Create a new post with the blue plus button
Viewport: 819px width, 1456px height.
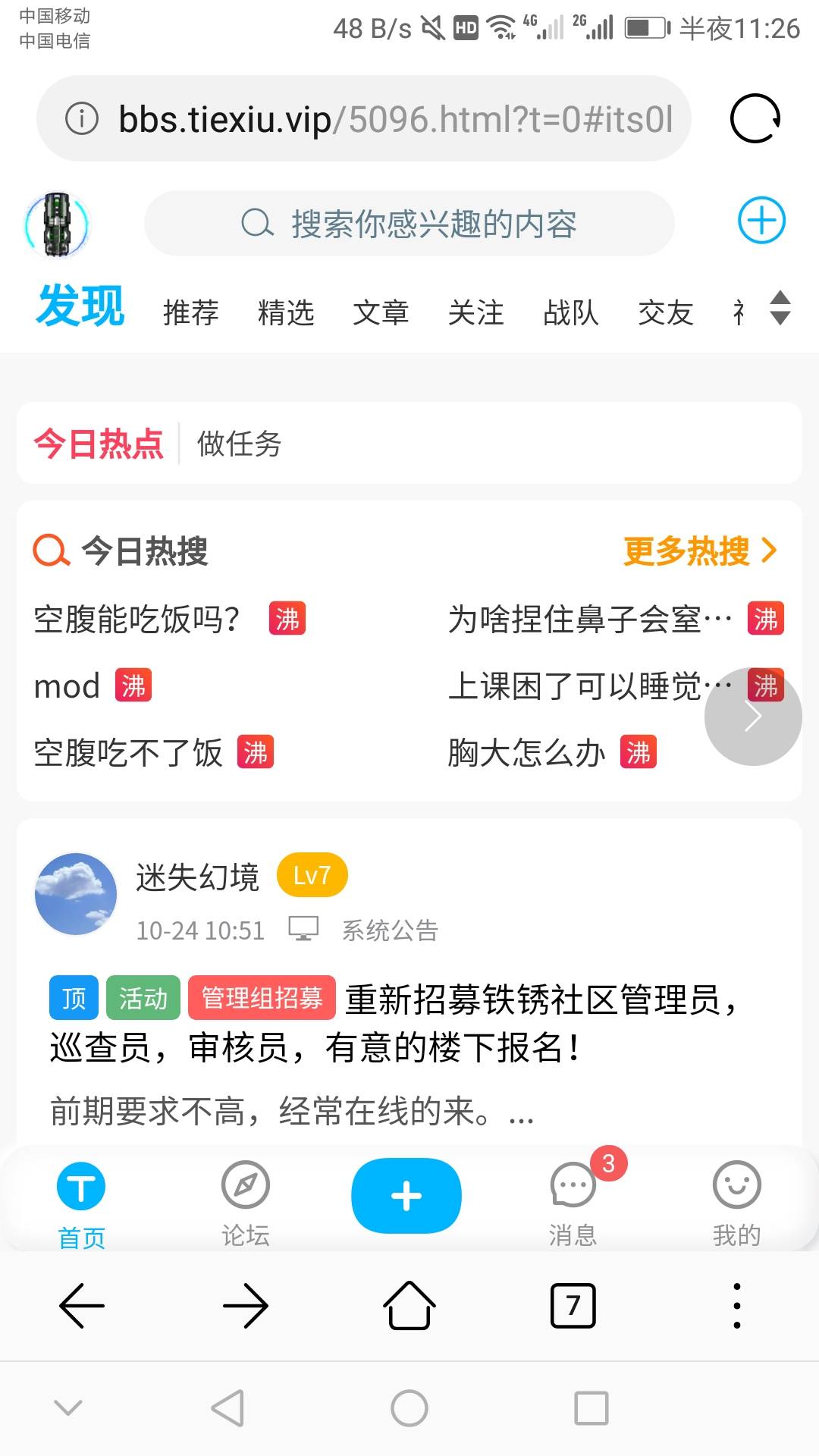click(406, 1196)
